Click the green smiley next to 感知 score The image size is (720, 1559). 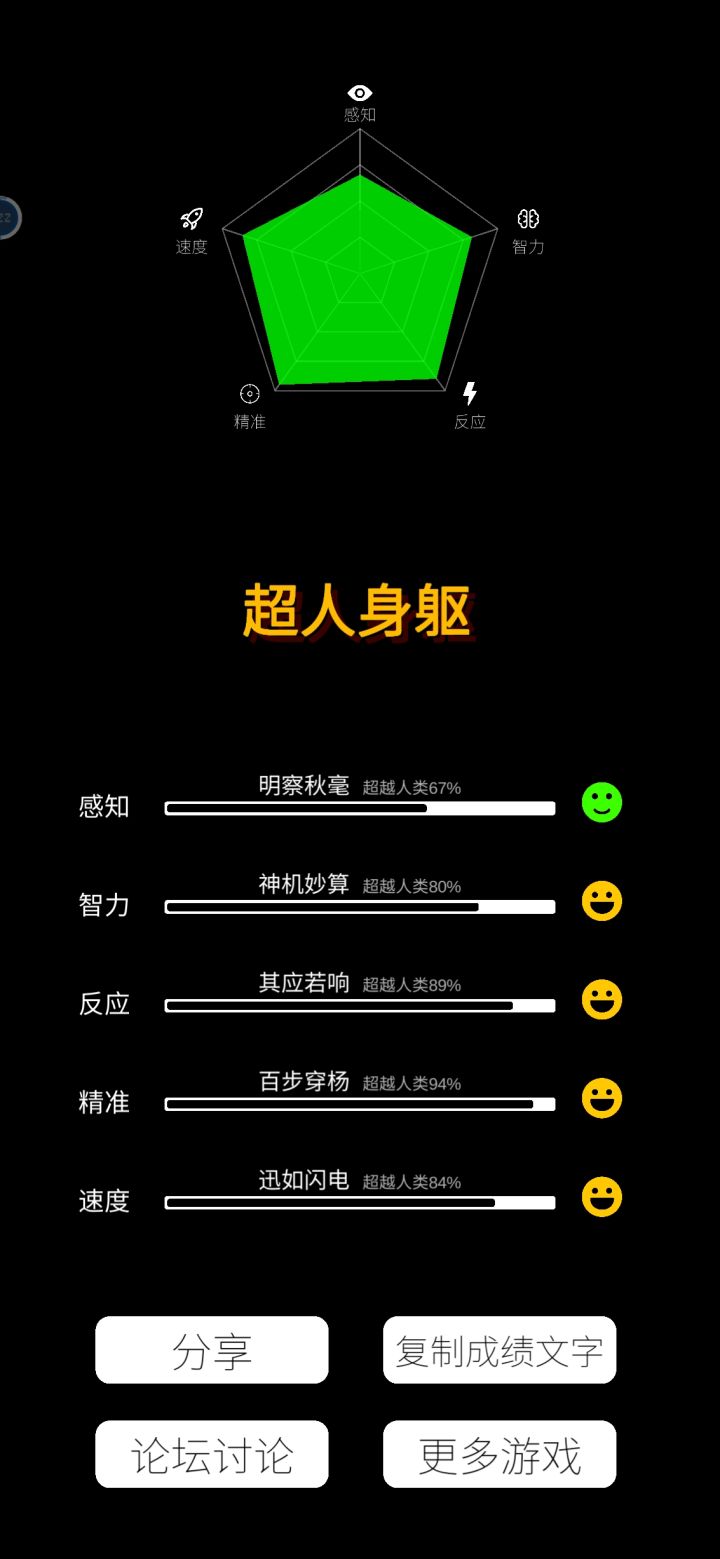(601, 802)
